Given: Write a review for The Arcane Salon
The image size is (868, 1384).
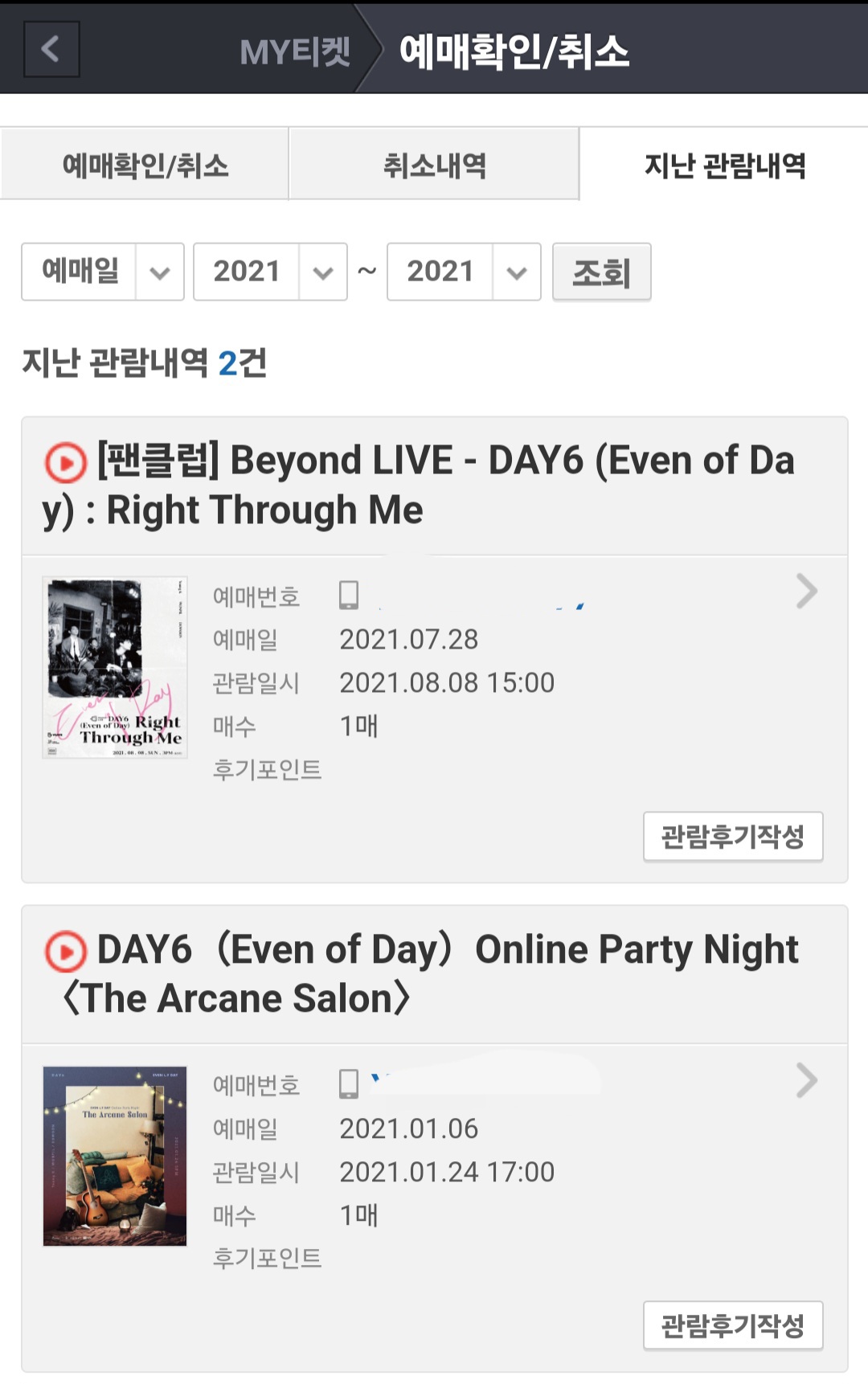Looking at the screenshot, I should tap(733, 1325).
